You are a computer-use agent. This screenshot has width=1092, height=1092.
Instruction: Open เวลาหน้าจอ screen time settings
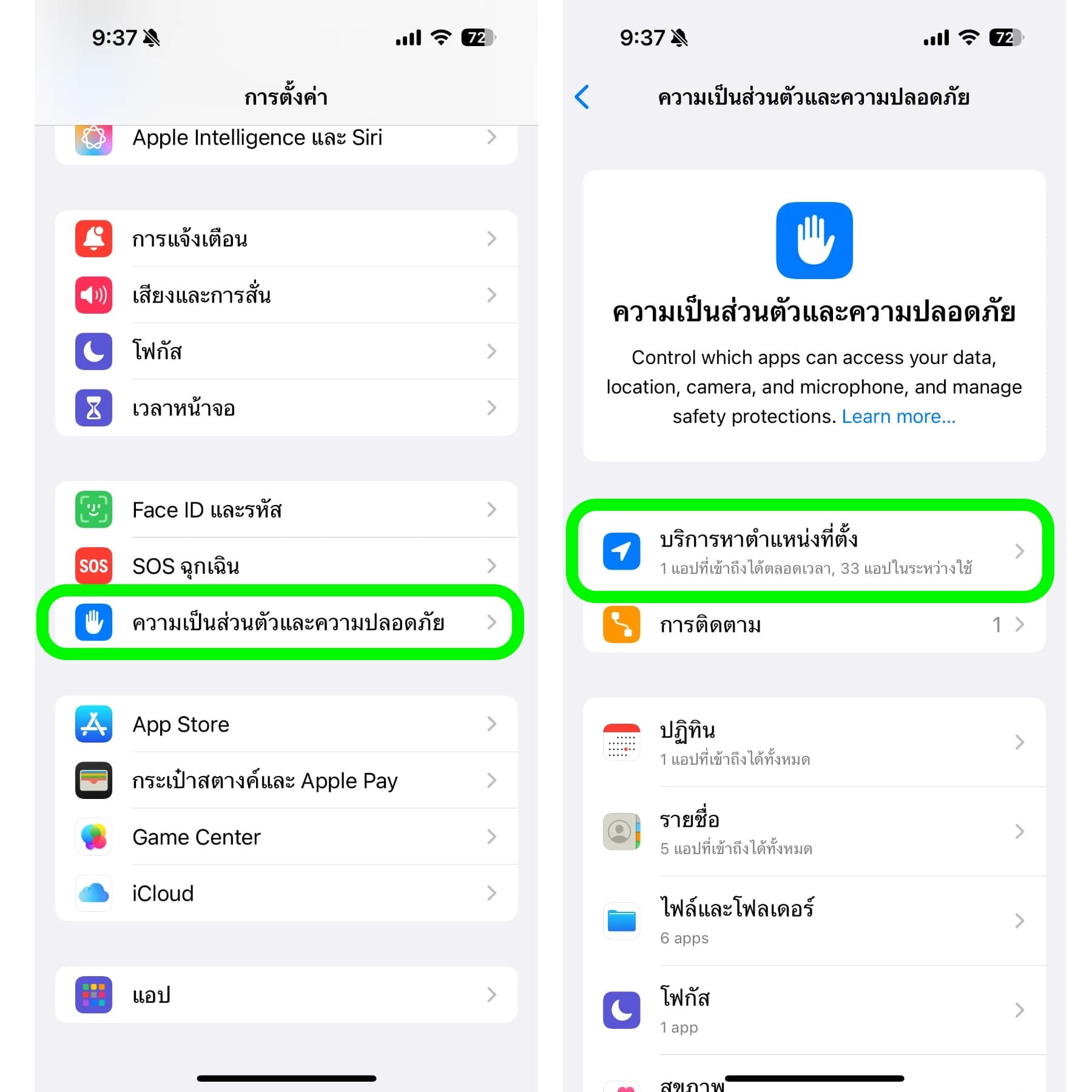[x=285, y=408]
